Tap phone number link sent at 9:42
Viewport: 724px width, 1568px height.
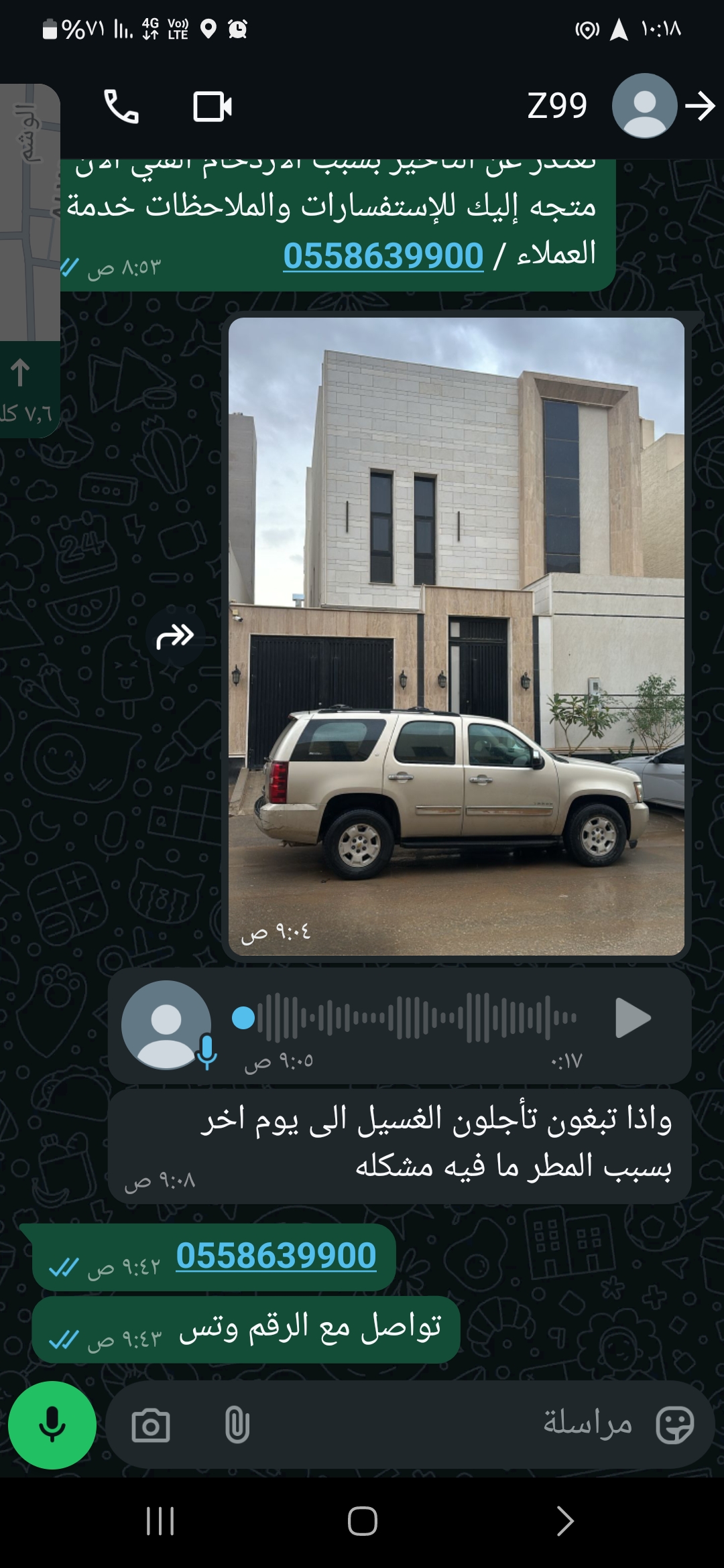pyautogui.click(x=276, y=1256)
